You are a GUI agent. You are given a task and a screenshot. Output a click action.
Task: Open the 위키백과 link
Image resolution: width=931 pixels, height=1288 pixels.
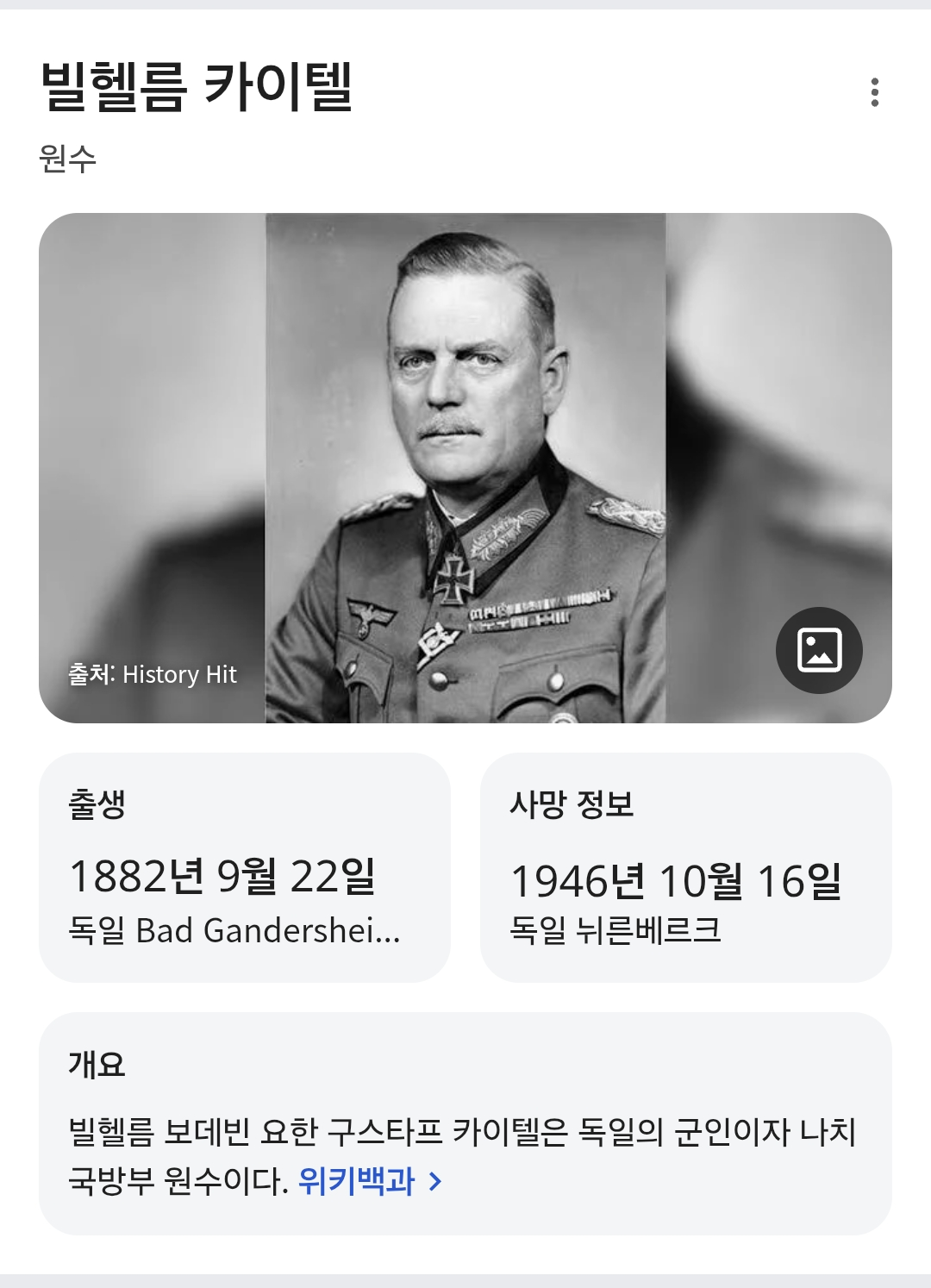pyautogui.click(x=369, y=1180)
